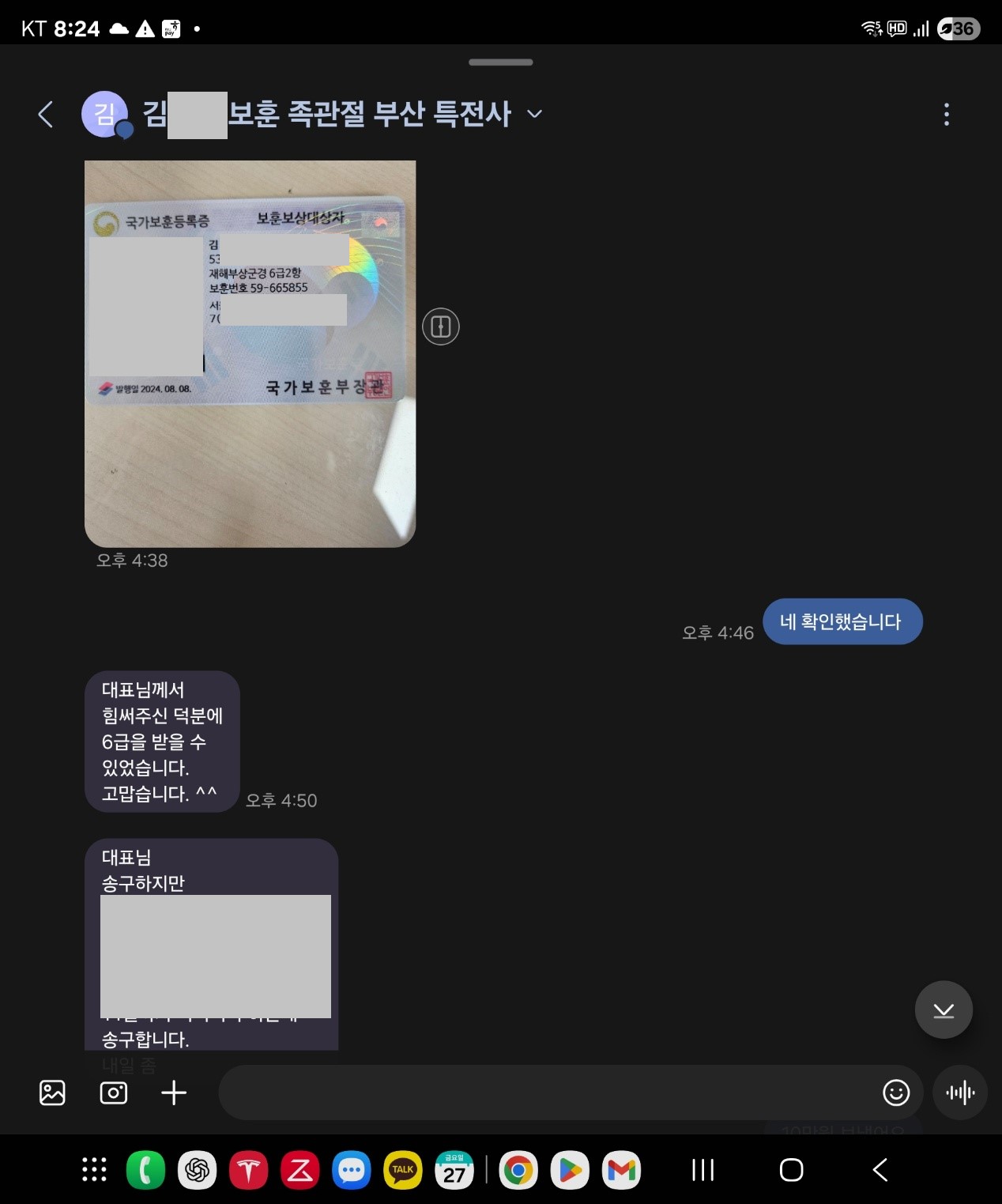Open the app drawer grid
The width and height of the screenshot is (1002, 1204).
94,1170
